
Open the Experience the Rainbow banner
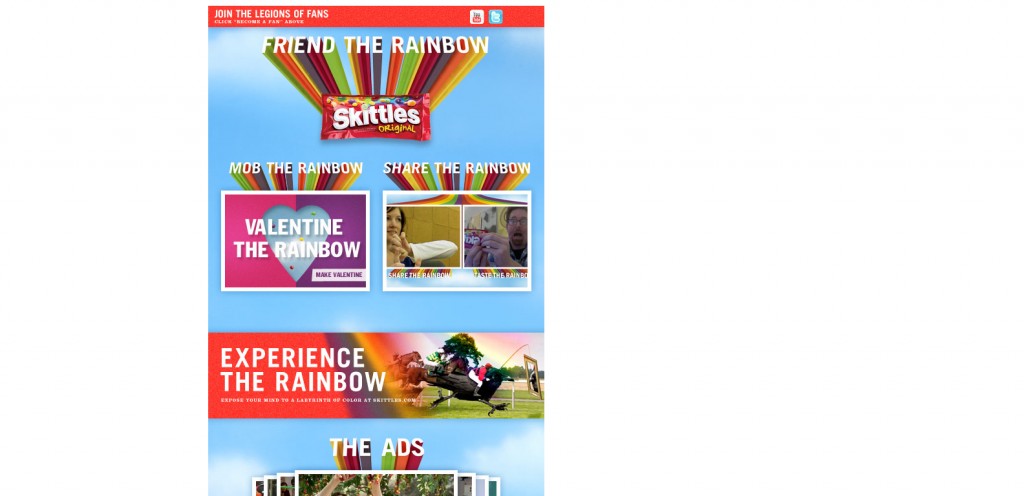(376, 375)
